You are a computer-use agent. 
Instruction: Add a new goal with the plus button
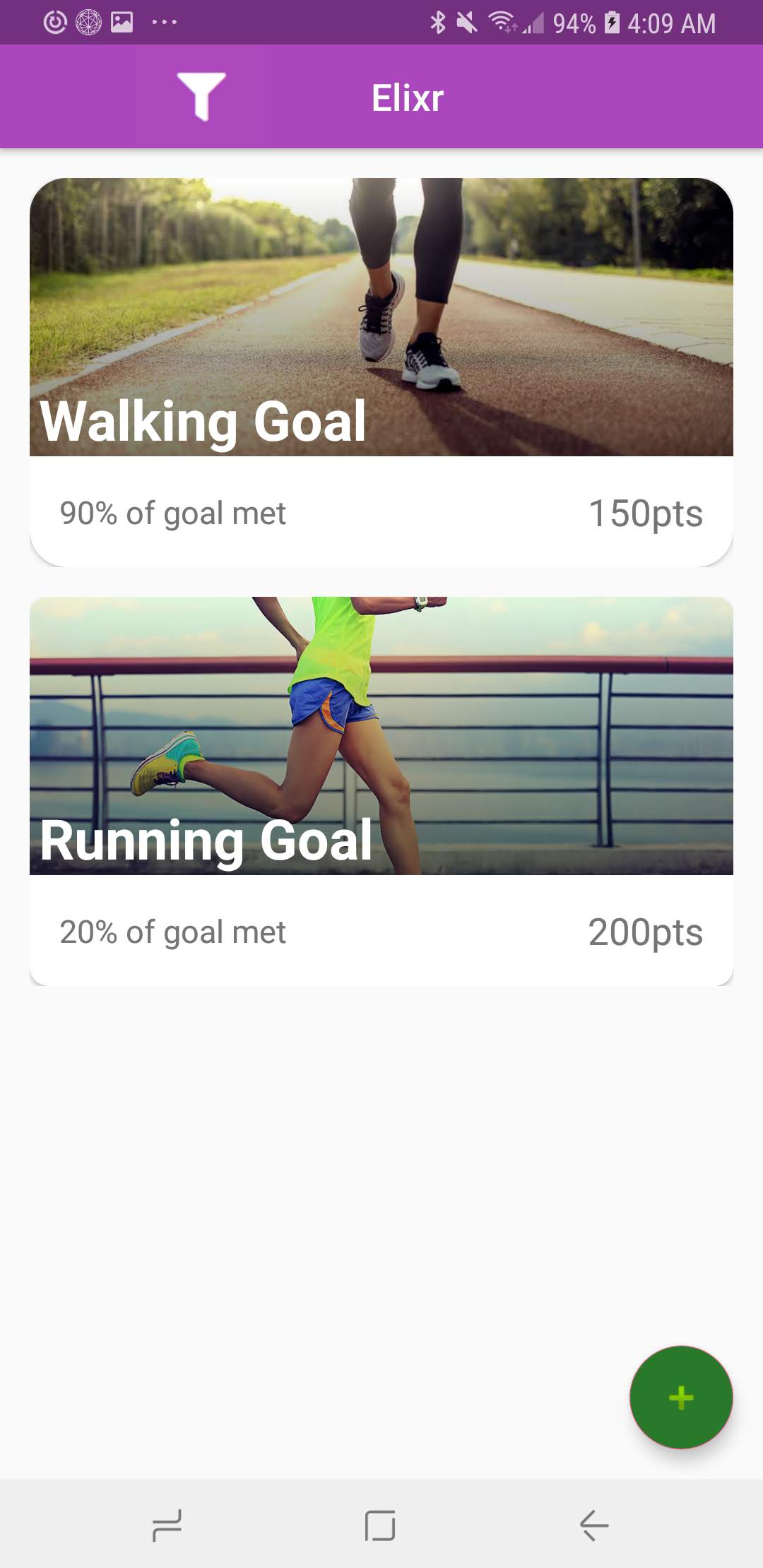(680, 1396)
